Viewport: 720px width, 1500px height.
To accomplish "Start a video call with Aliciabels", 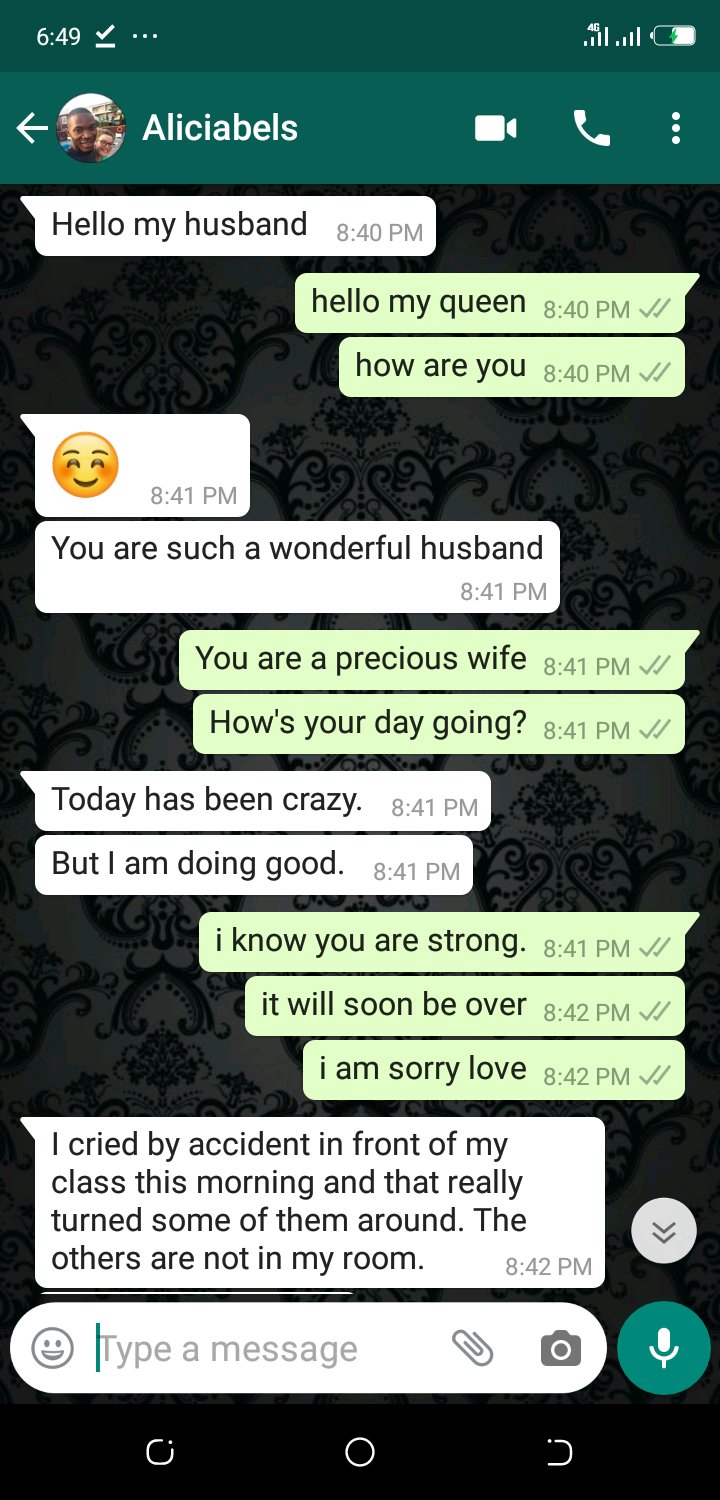I will [495, 128].
